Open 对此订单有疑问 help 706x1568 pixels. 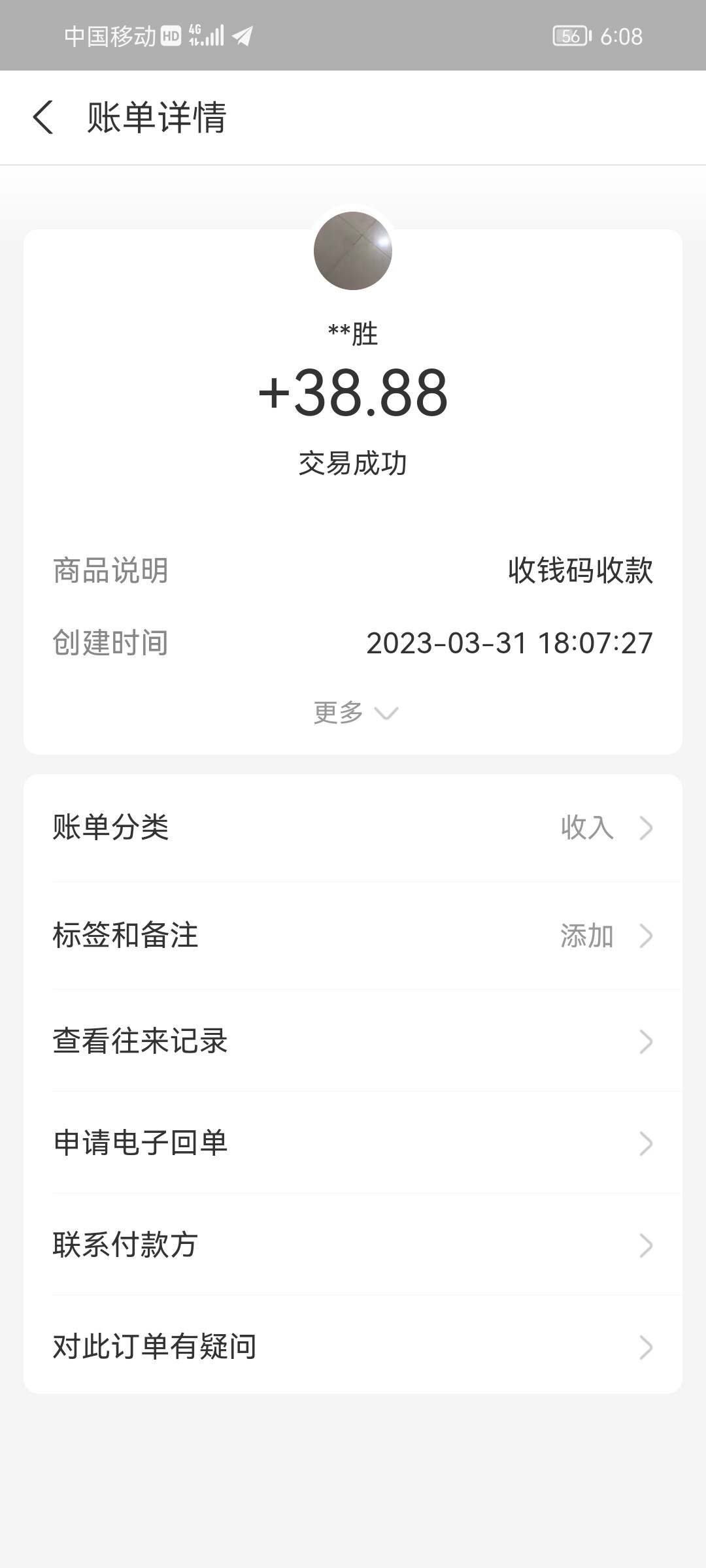tap(353, 1347)
